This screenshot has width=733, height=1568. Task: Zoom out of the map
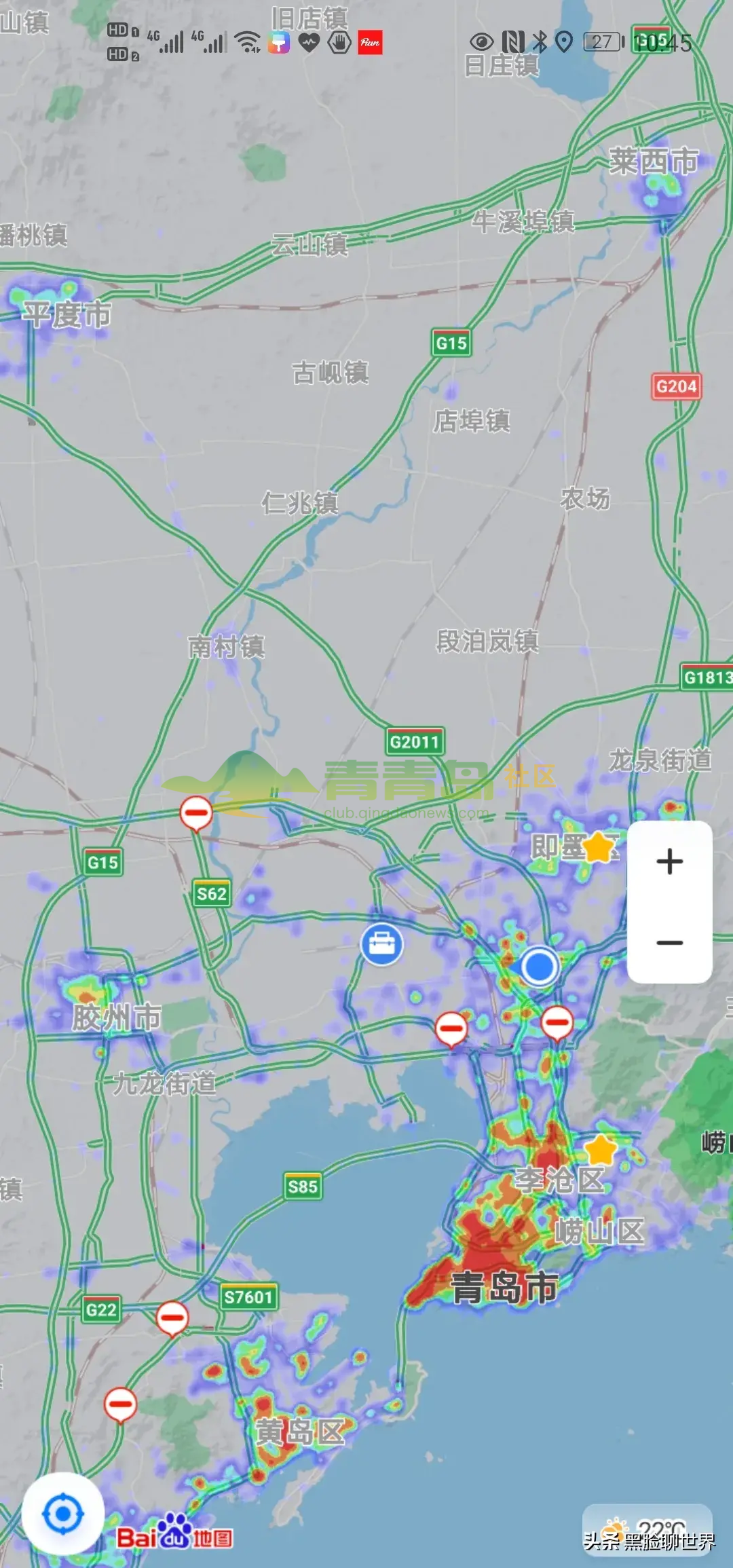point(669,942)
